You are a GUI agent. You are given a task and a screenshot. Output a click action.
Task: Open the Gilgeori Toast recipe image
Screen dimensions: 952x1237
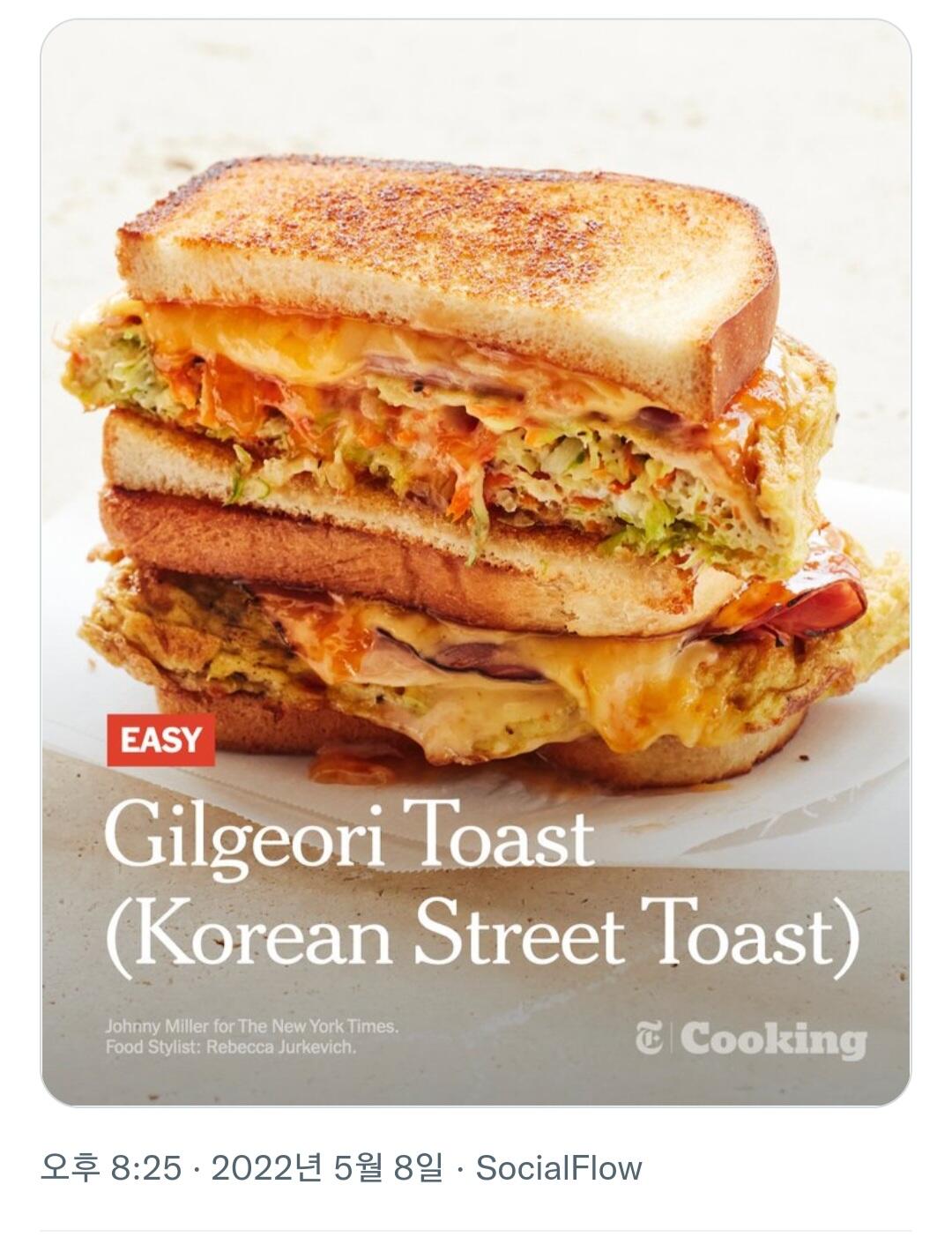[x=476, y=563]
